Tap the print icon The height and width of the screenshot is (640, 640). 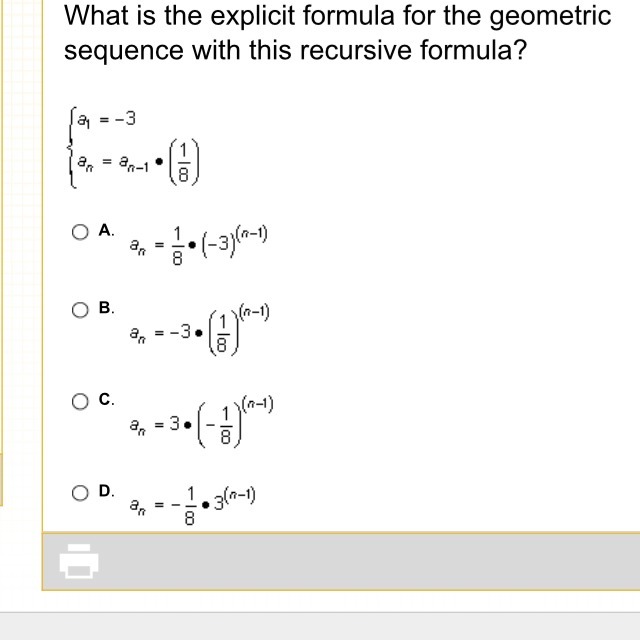point(78,562)
